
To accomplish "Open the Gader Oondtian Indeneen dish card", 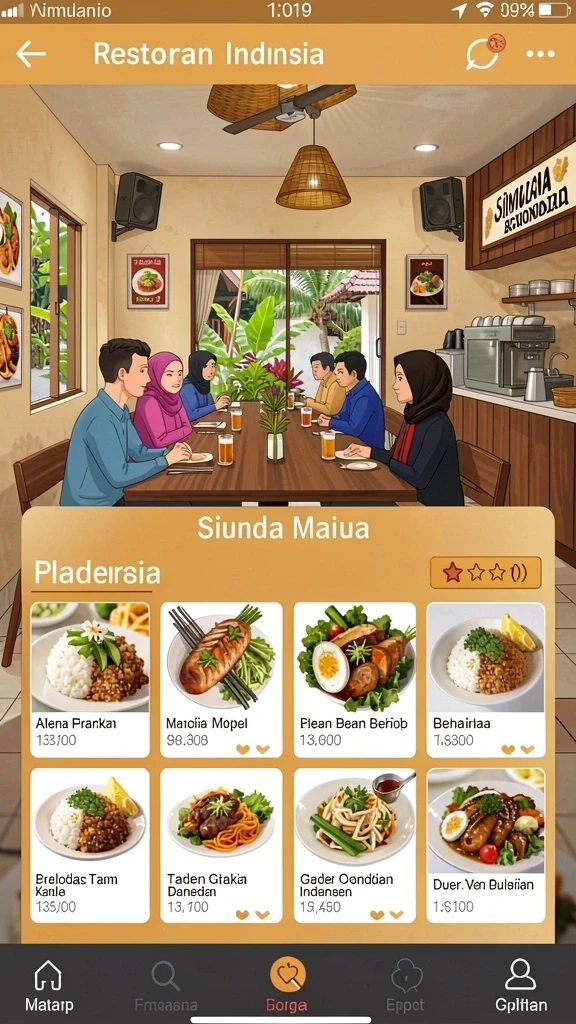I will tap(355, 845).
